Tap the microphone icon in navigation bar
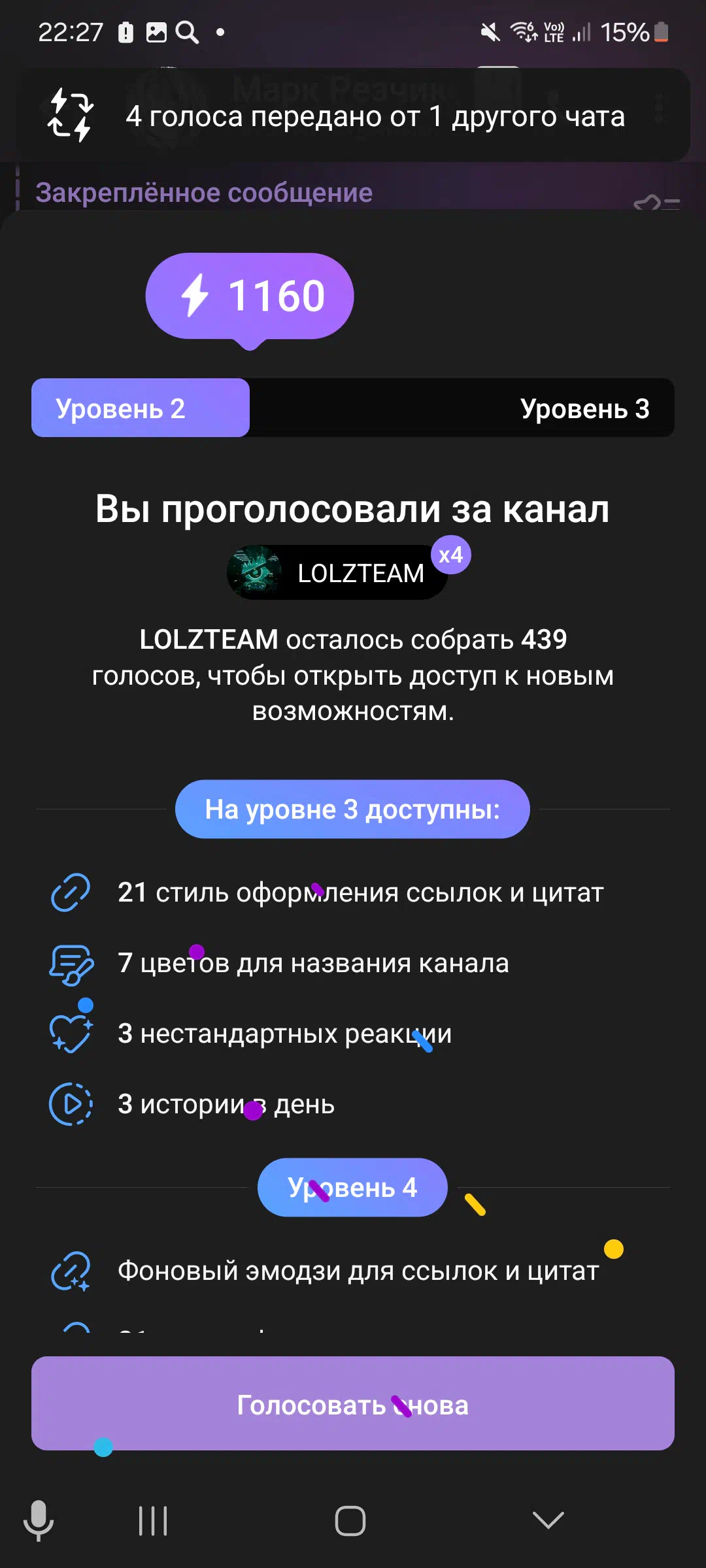706x1568 pixels. pos(39,1521)
